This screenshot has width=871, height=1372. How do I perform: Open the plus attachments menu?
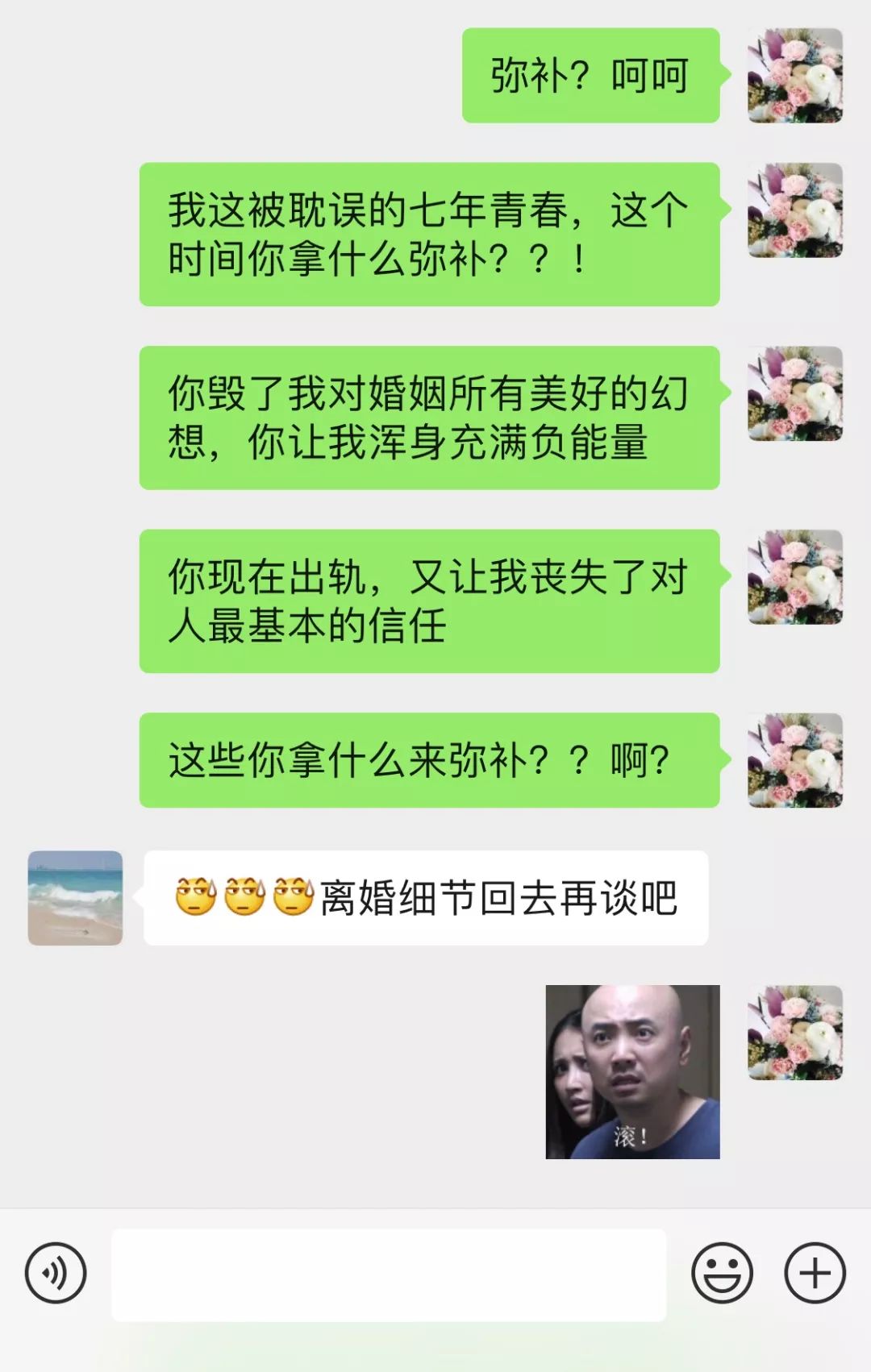[x=815, y=1273]
